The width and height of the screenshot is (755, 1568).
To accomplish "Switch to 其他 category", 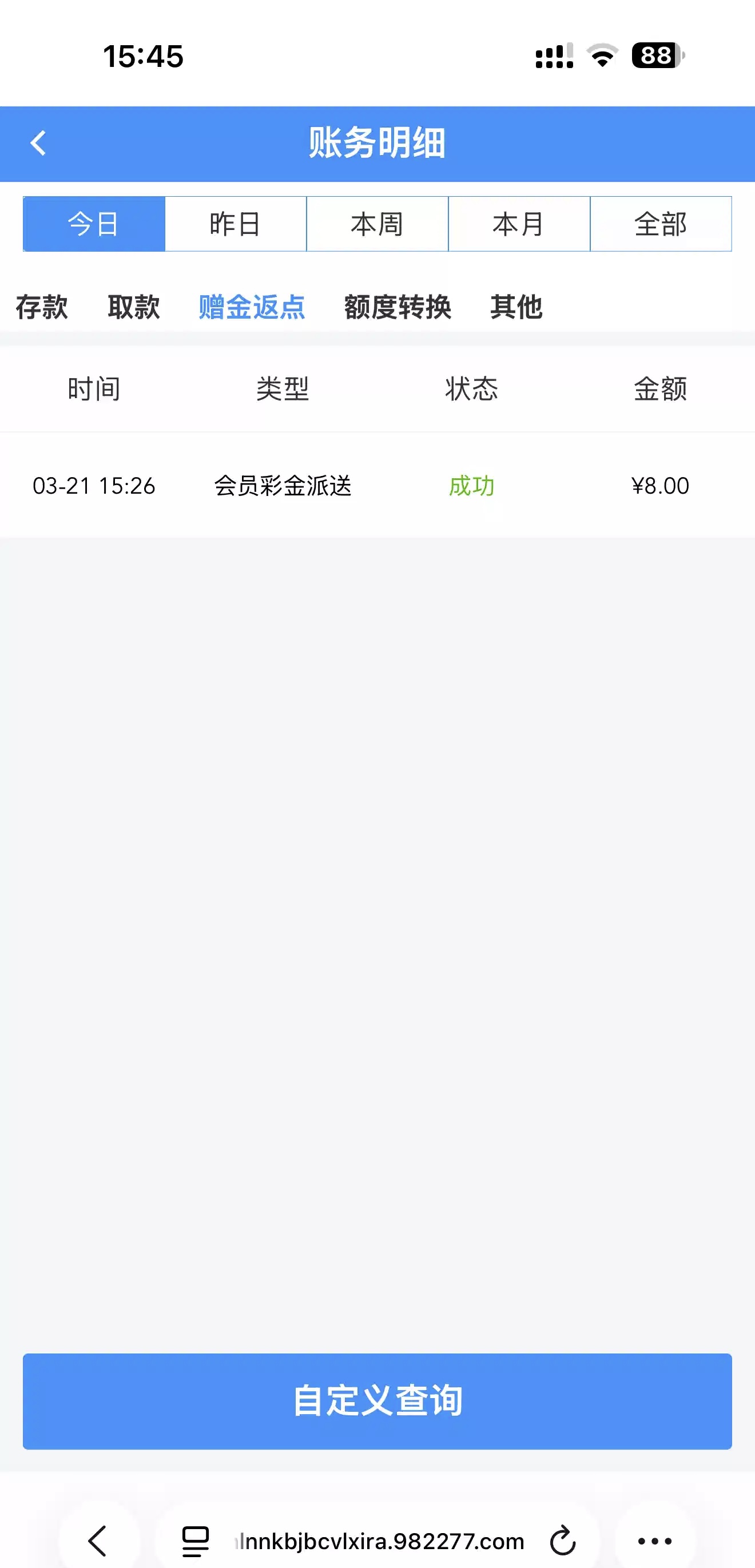I will point(516,307).
